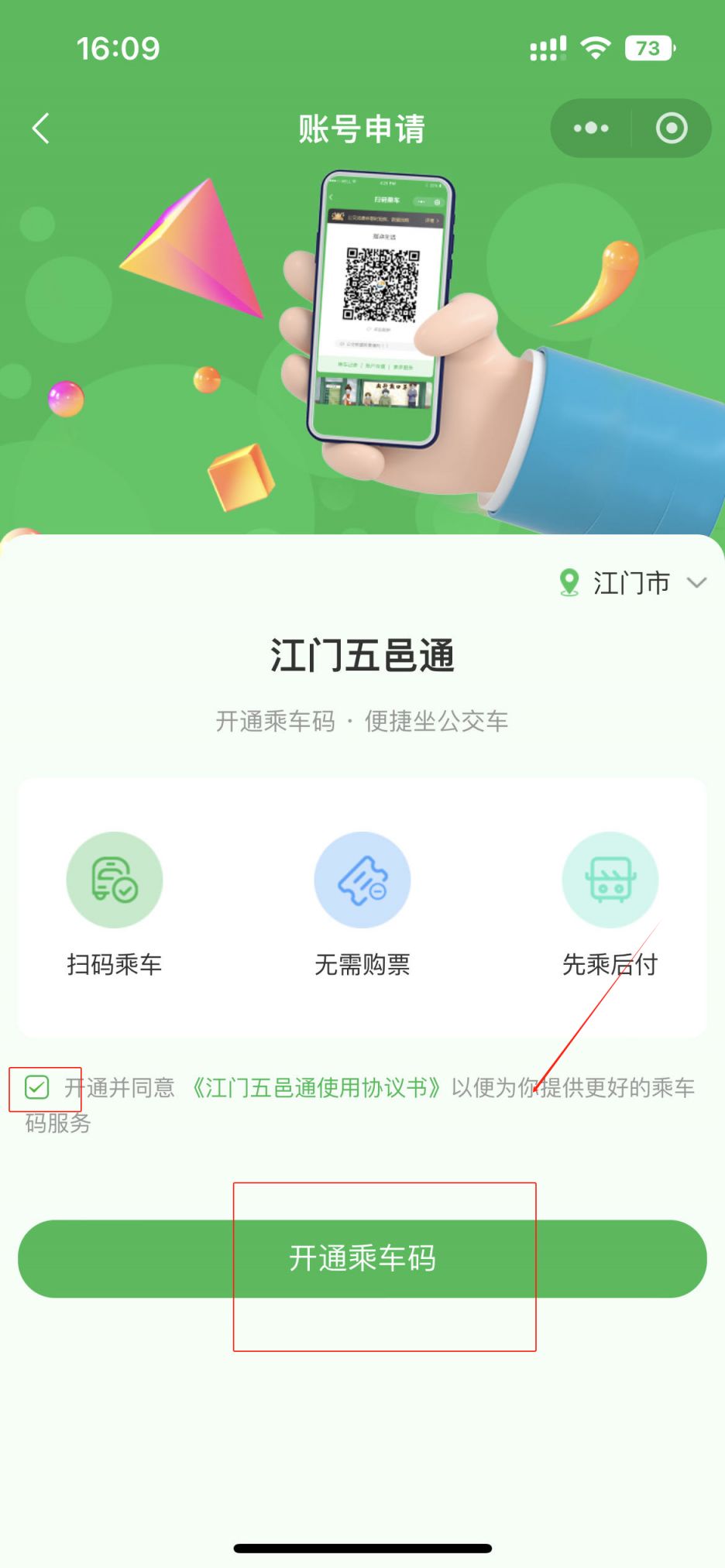Open the 《江门五邑通使用协议书》 link
This screenshot has width=725, height=1568.
(316, 1088)
